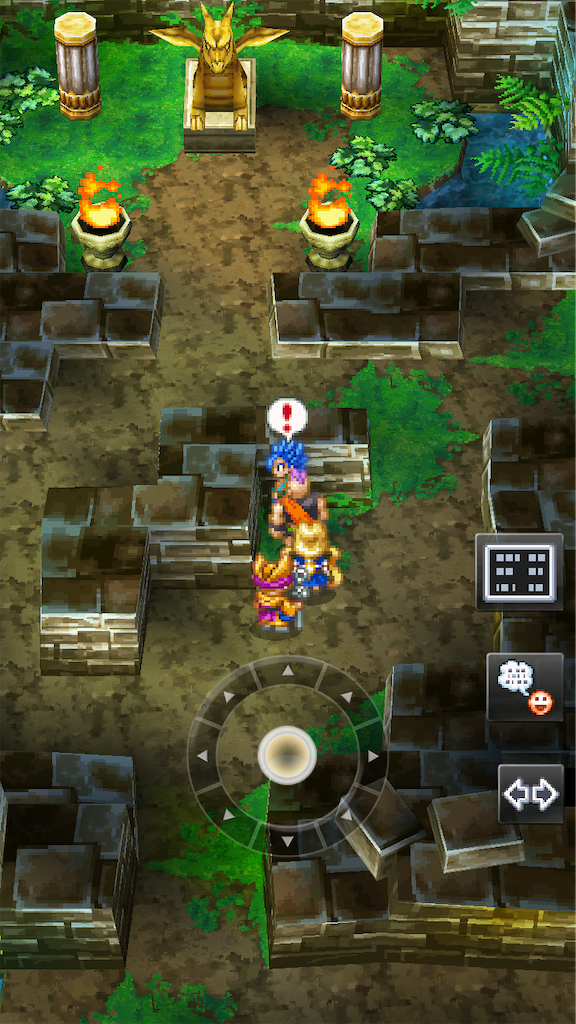Screen dimensions: 576x1024
Task: Tap the up arrow on the directional pad
Action: point(287,670)
